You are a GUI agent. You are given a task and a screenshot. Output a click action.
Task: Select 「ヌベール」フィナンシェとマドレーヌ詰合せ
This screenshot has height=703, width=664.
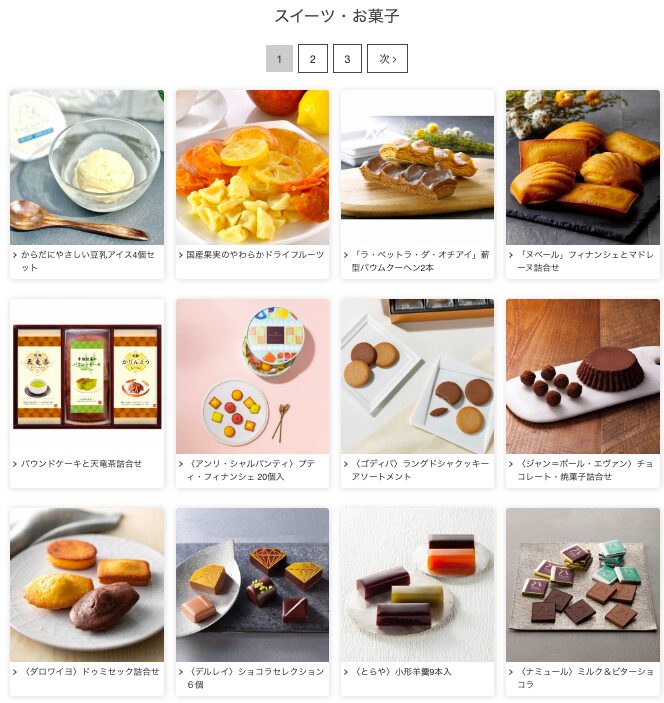583,168
